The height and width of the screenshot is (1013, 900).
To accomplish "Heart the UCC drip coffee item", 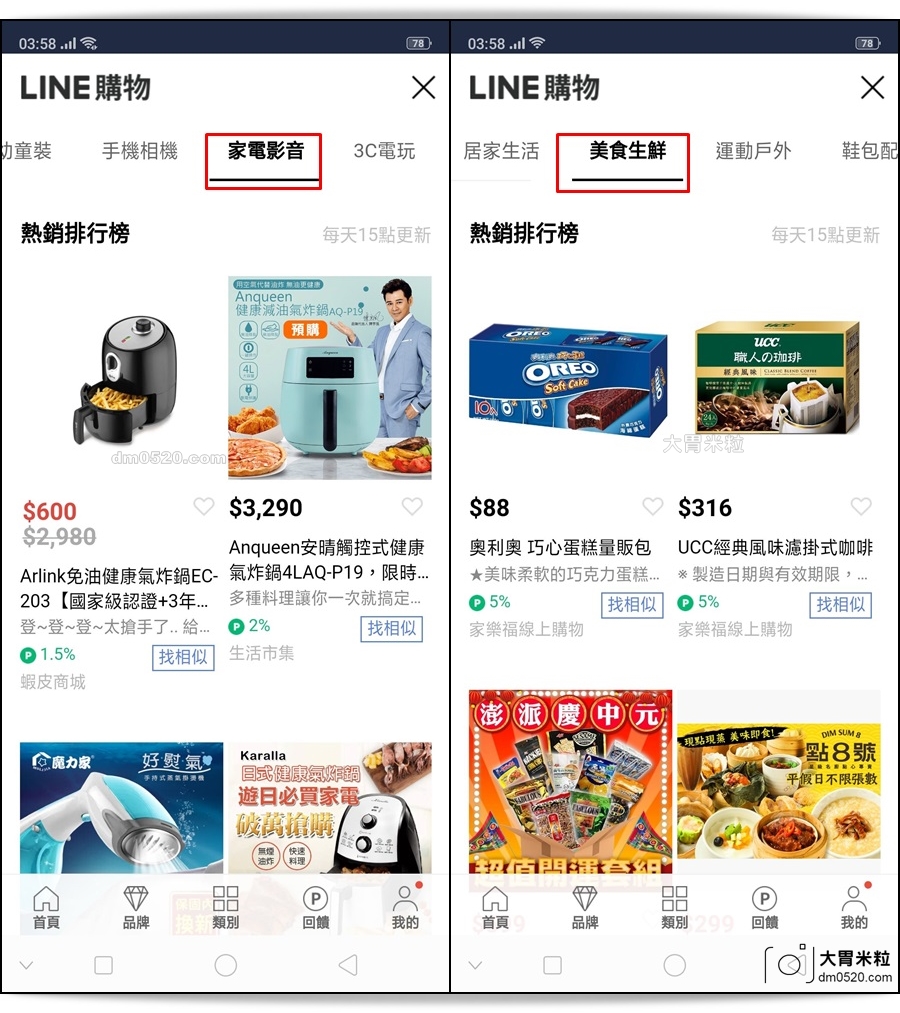I will 861,507.
